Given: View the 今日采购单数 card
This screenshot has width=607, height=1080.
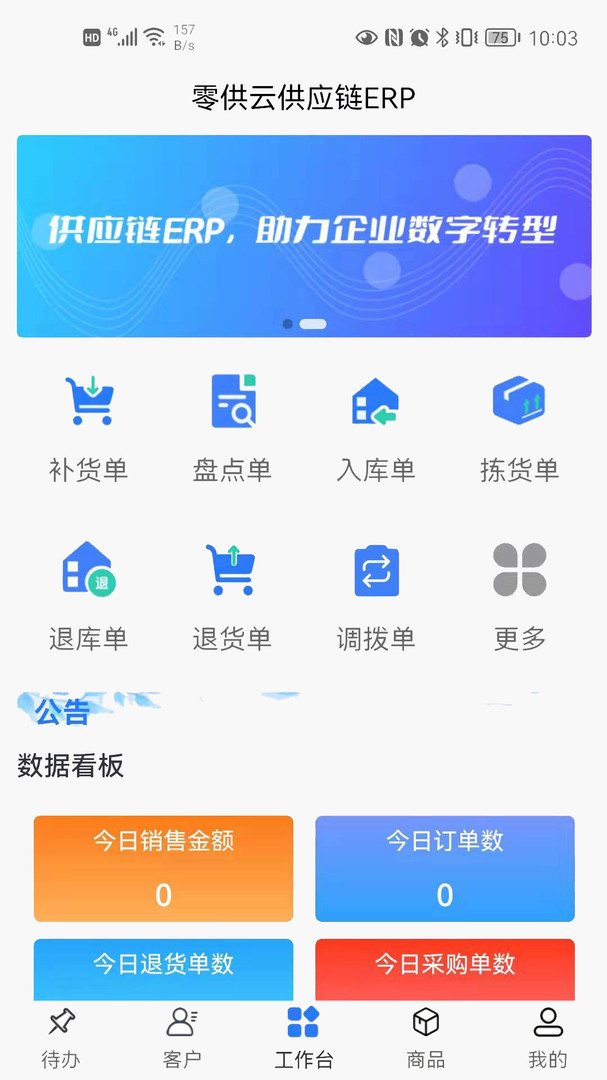Looking at the screenshot, I should click(x=445, y=970).
